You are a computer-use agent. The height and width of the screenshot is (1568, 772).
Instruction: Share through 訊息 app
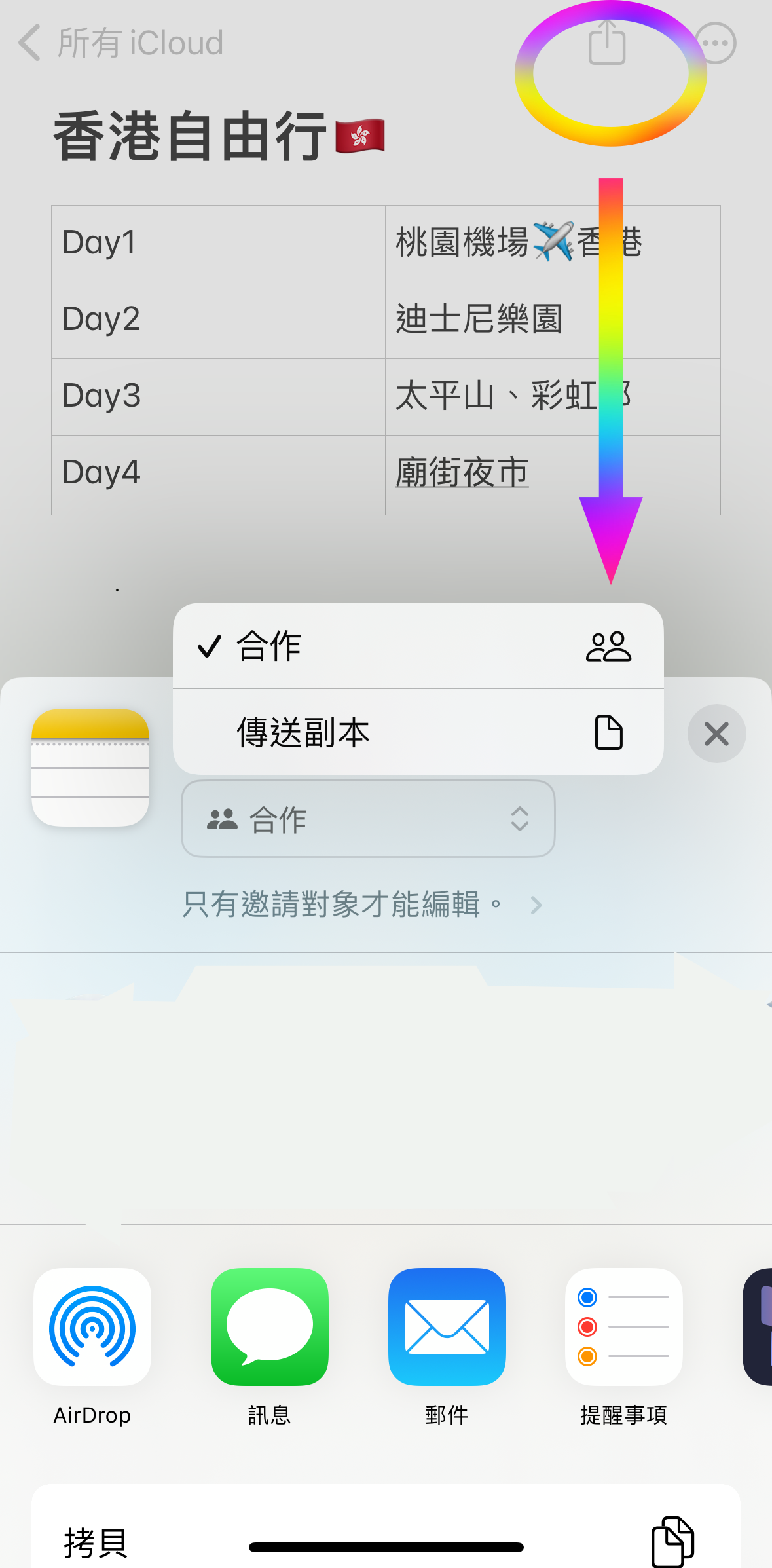[269, 1347]
